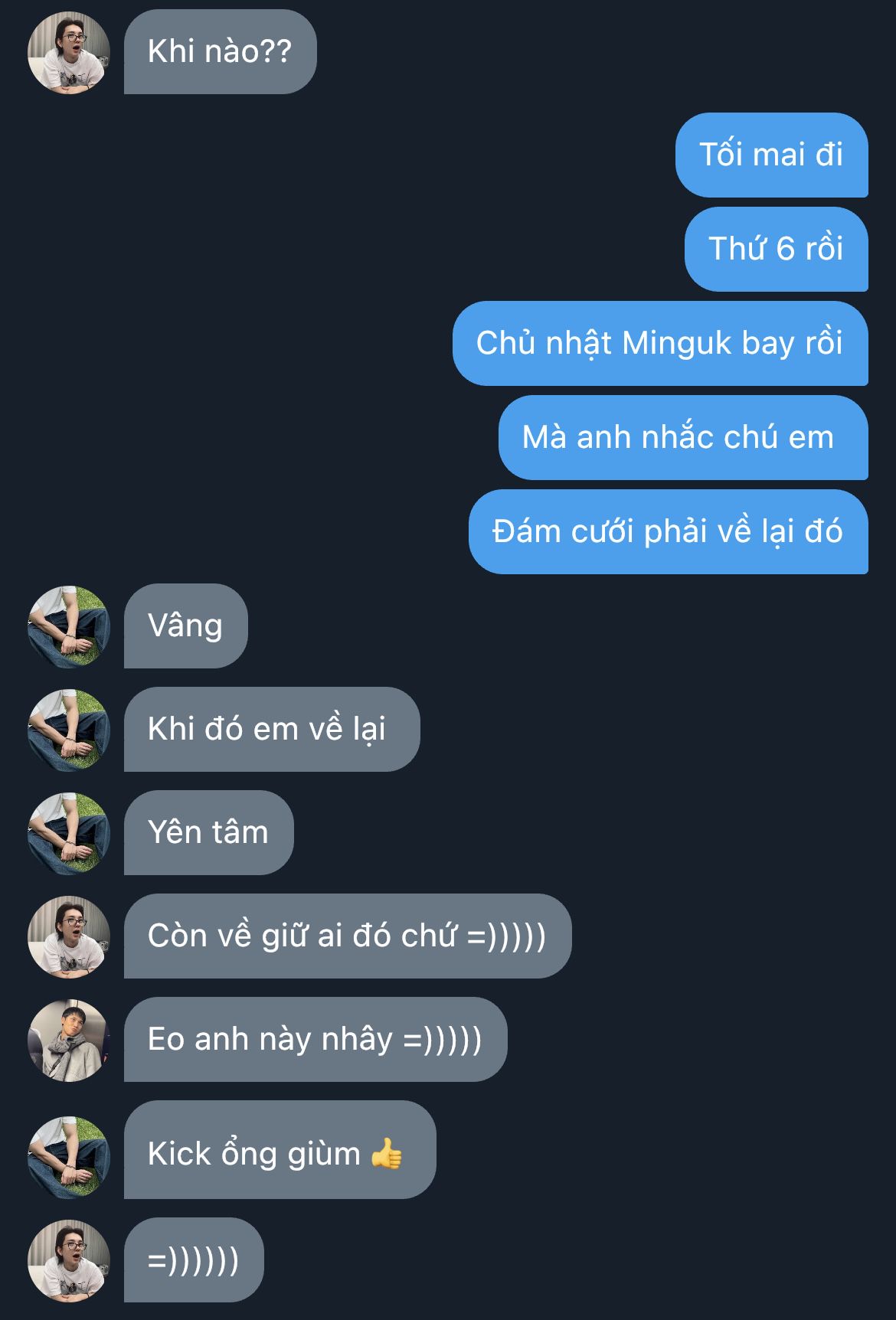This screenshot has height=1320, width=896.
Task: Open avatar beside the "Khi nào??" message
Action: [69, 53]
